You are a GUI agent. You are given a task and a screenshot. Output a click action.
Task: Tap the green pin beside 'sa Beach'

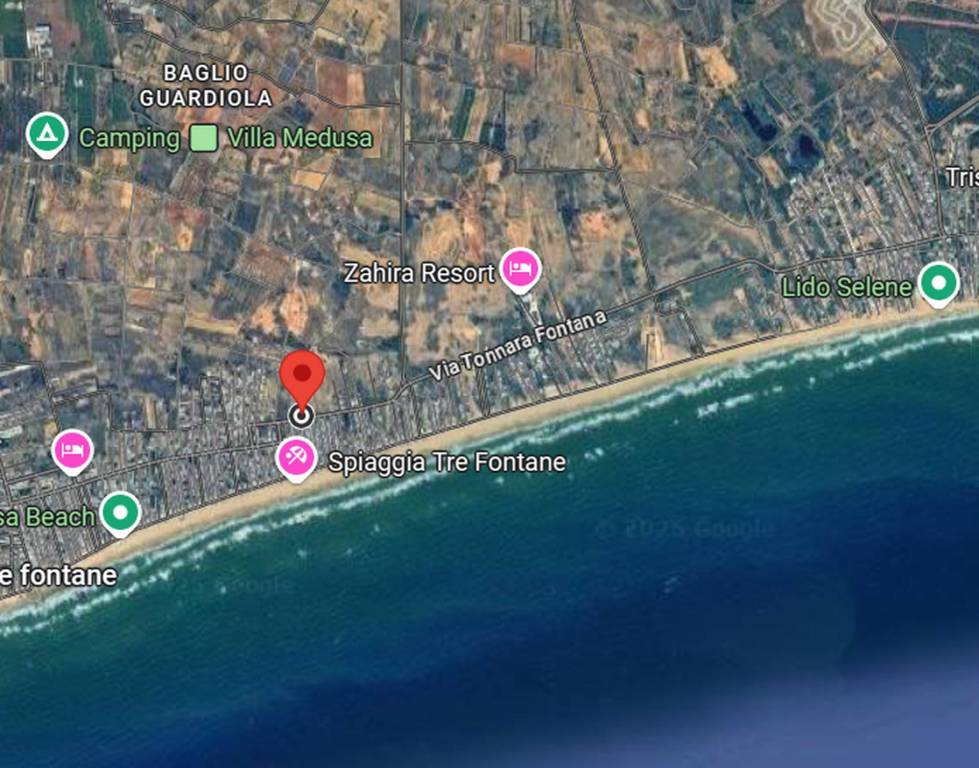pyautogui.click(x=121, y=513)
